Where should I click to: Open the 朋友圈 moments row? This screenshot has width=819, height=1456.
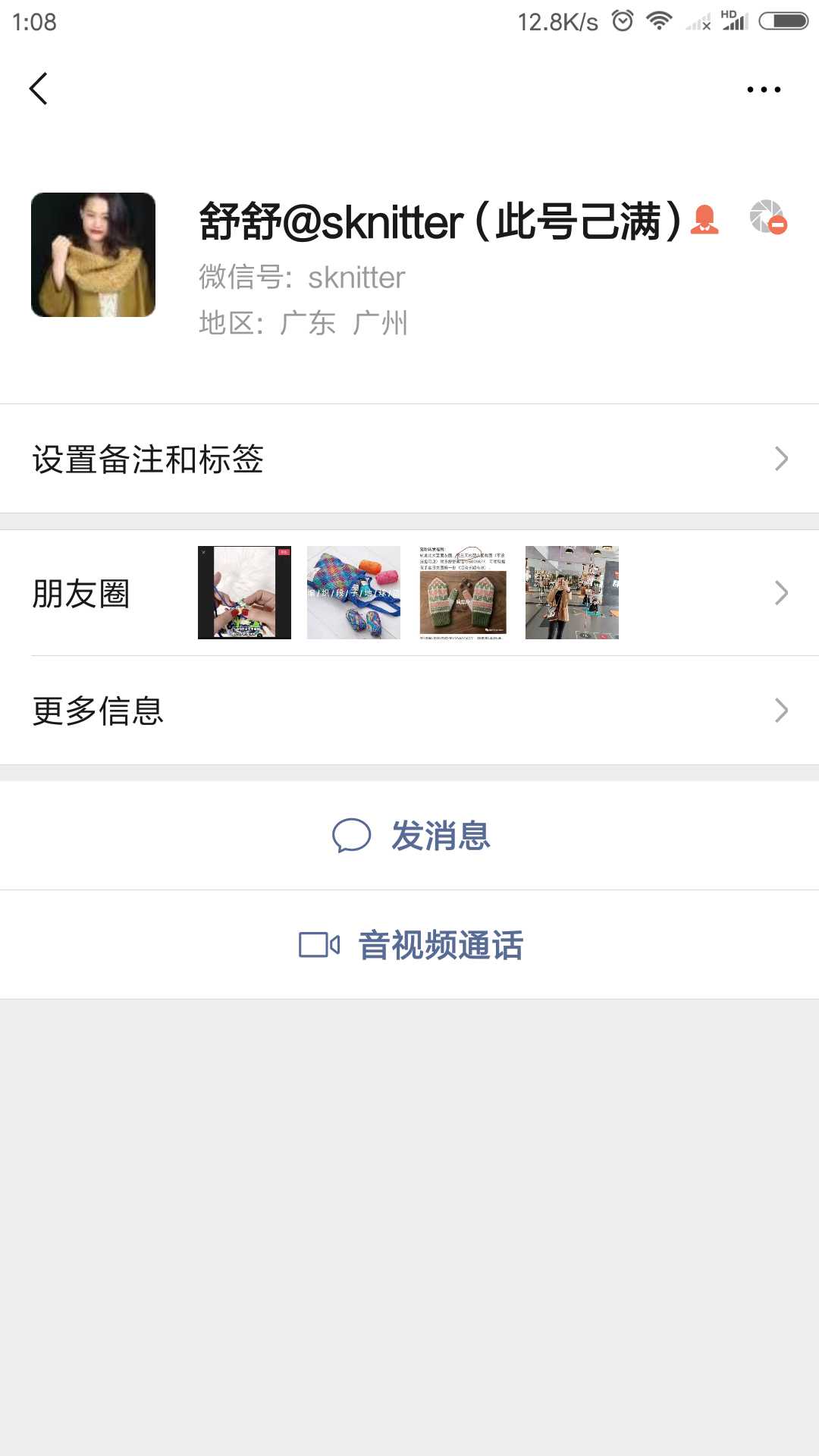409,593
